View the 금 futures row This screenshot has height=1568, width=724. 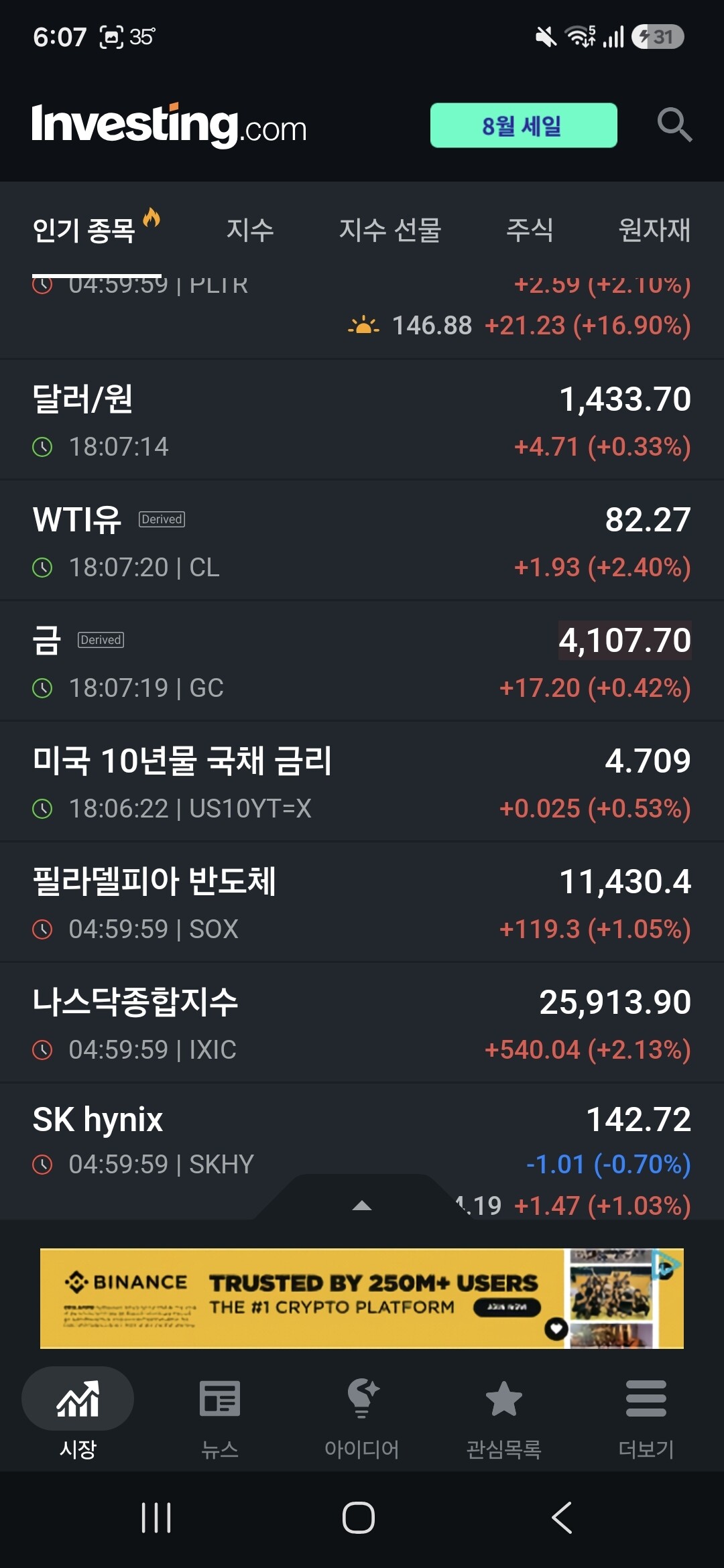pyautogui.click(x=362, y=661)
